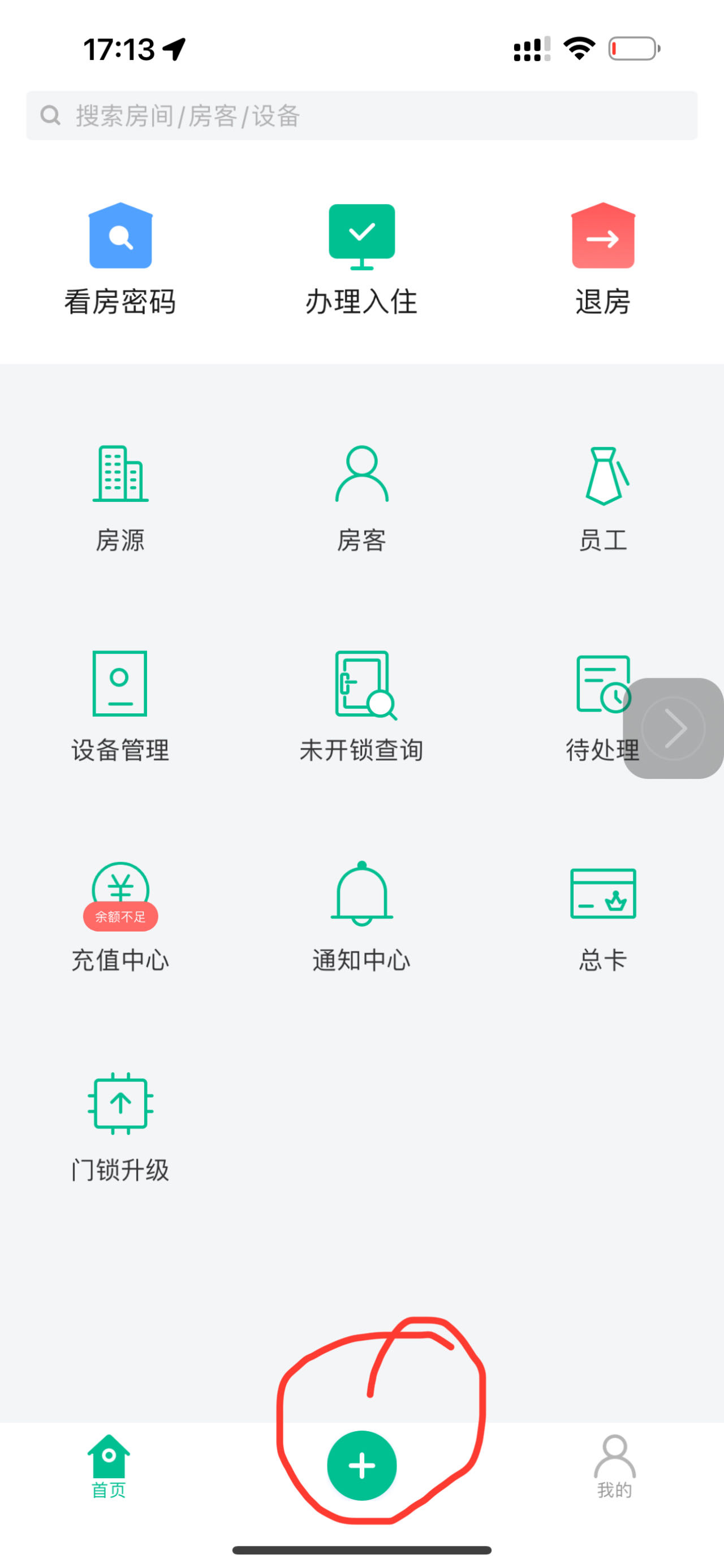Open 房源 property listings
Image resolution: width=724 pixels, height=1568 pixels.
point(120,498)
